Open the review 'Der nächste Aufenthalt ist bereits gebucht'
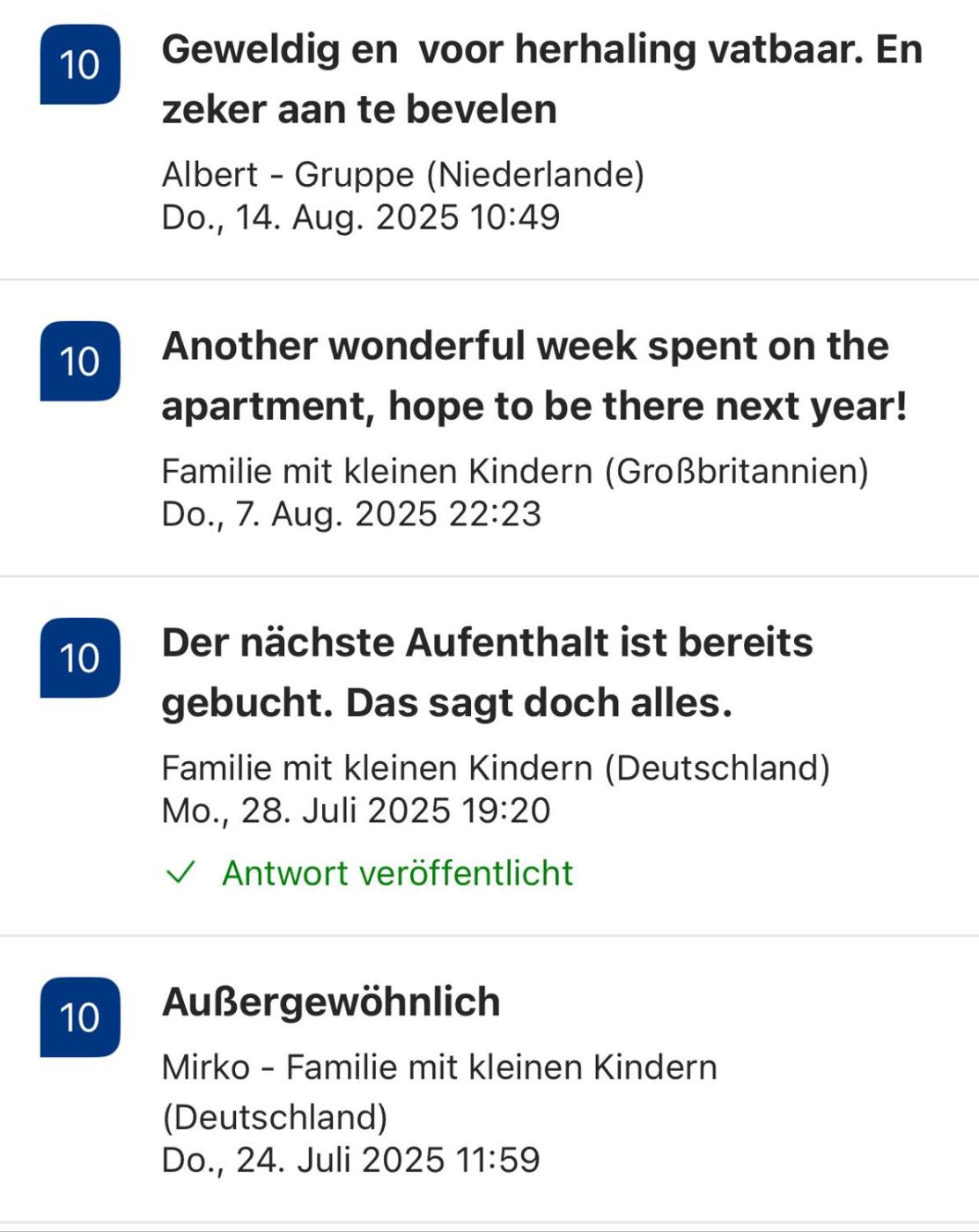Image resolution: width=979 pixels, height=1232 pixels. (487, 672)
